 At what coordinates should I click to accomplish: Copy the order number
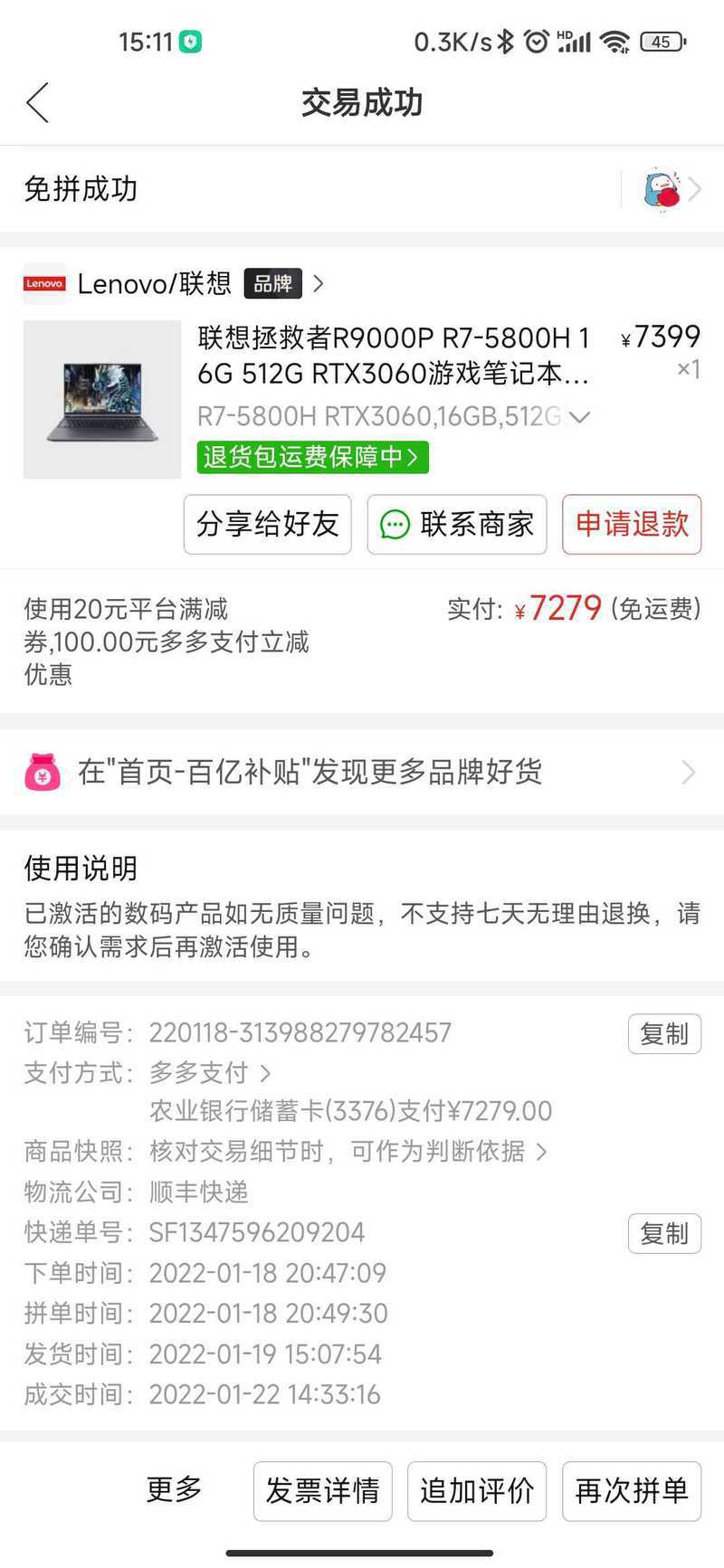(664, 1033)
